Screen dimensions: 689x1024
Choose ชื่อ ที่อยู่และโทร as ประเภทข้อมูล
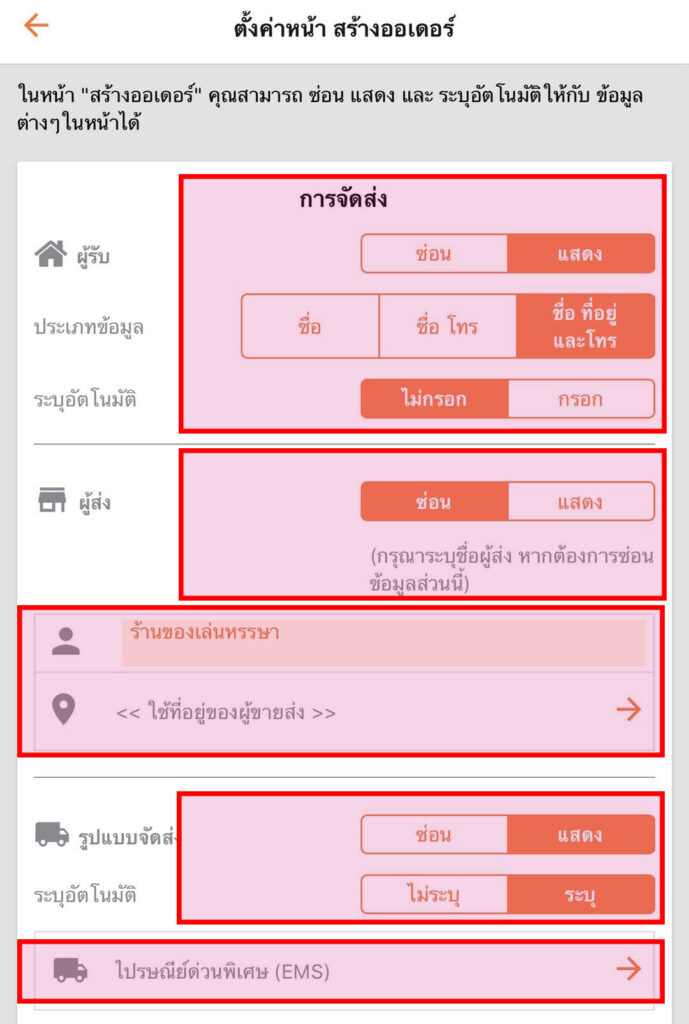pos(585,326)
